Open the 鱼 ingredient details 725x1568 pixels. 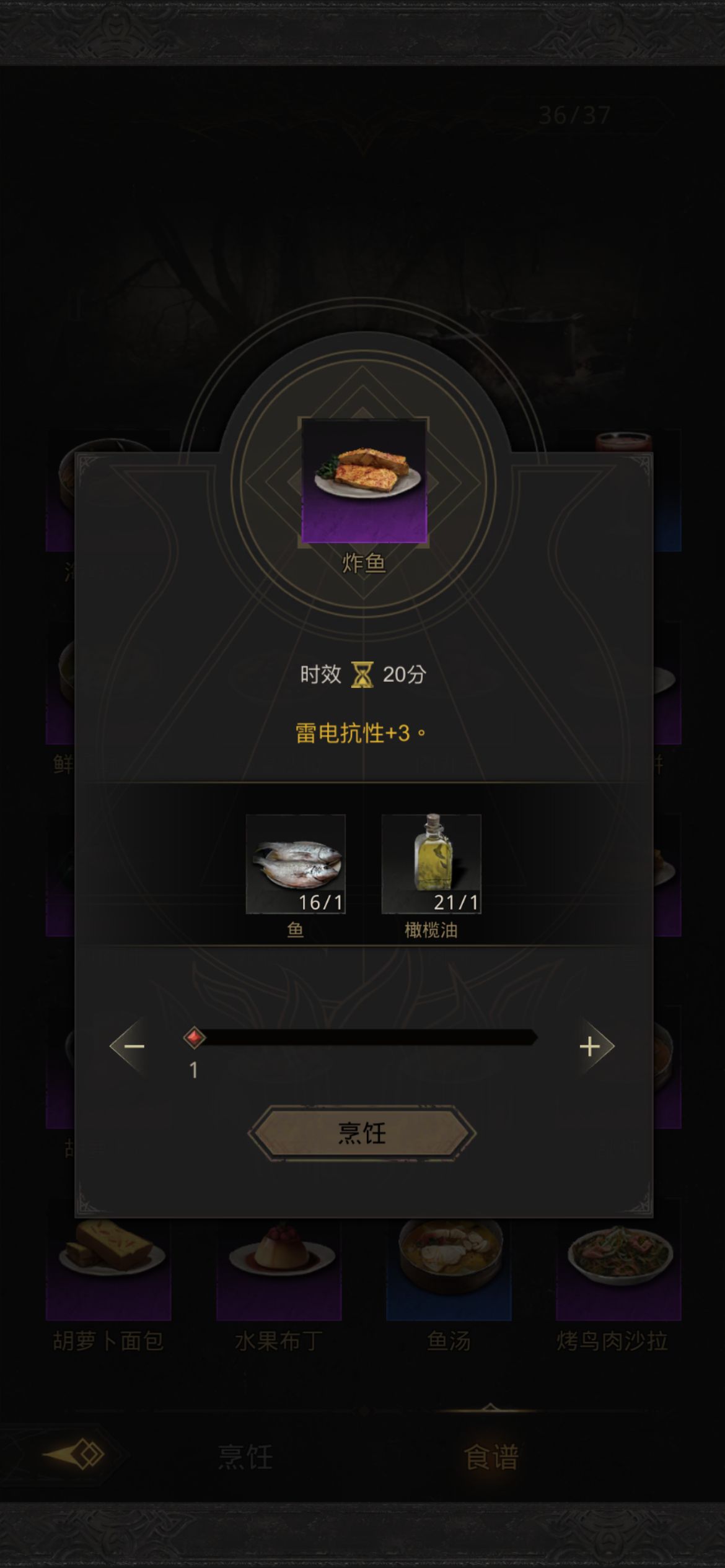point(296,865)
